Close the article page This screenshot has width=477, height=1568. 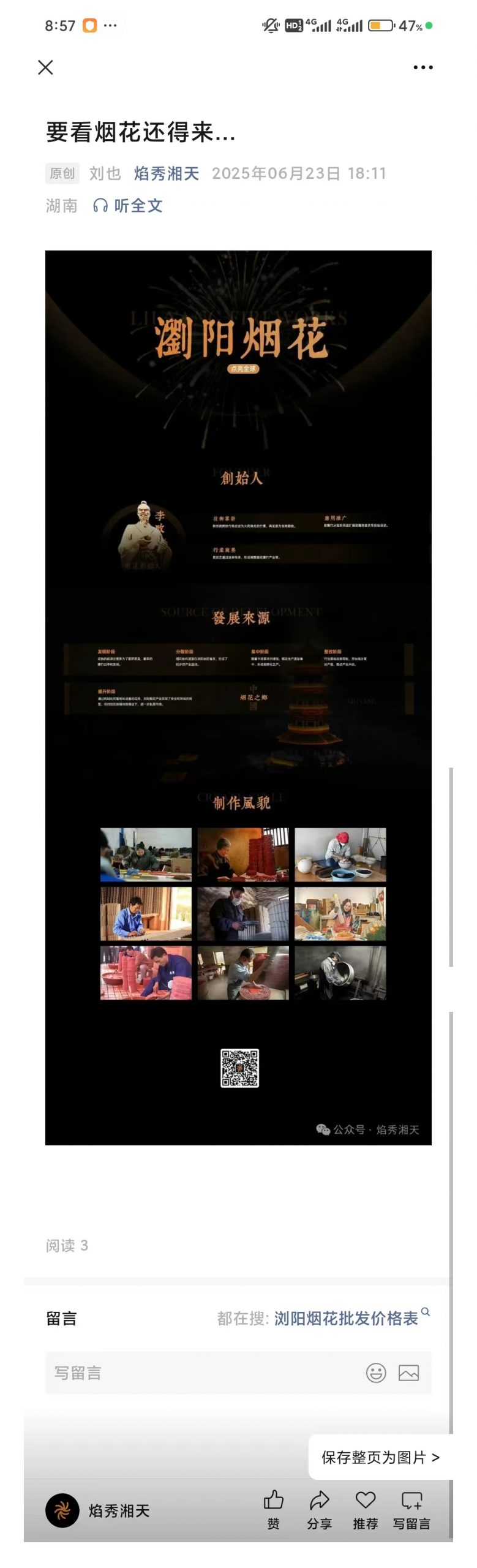[x=45, y=67]
